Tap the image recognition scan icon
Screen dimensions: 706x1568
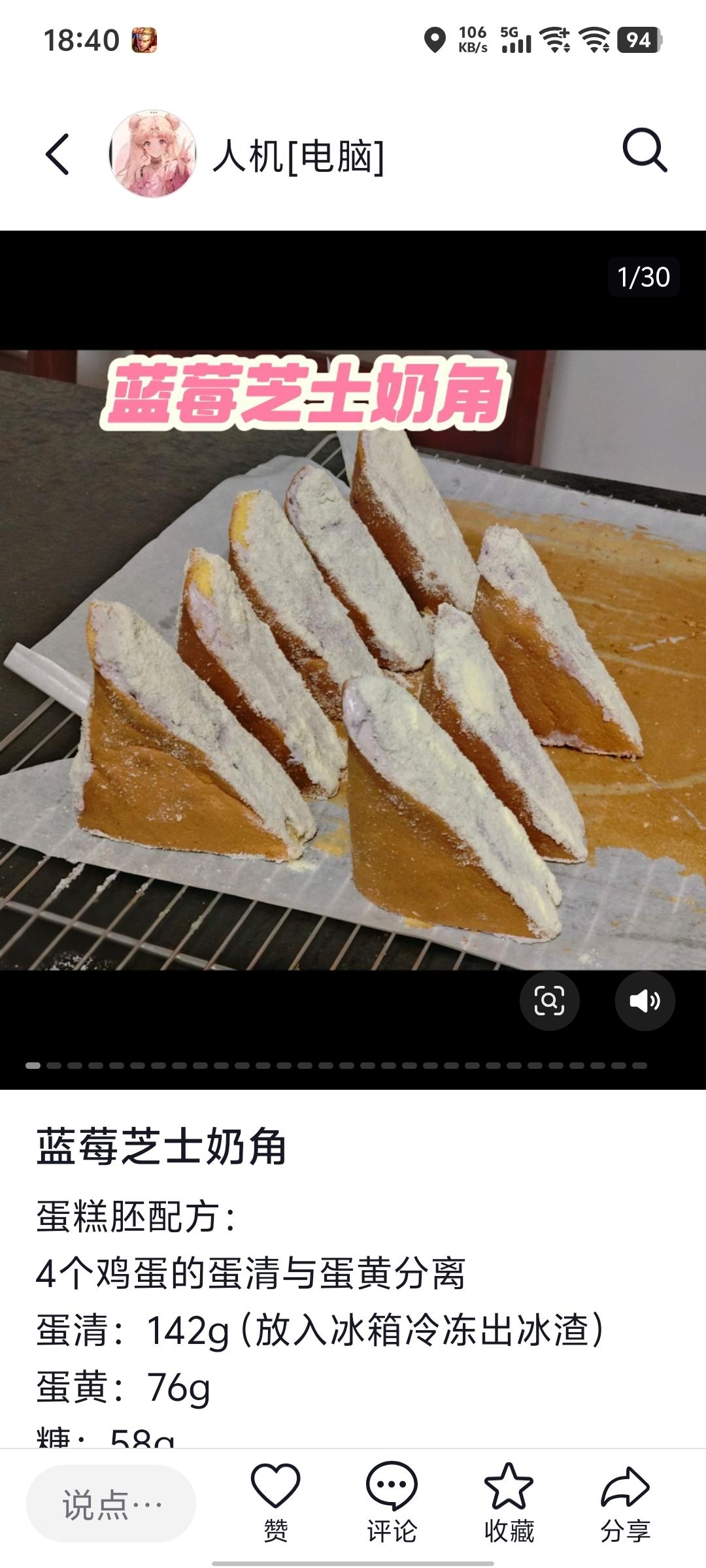(x=549, y=1001)
